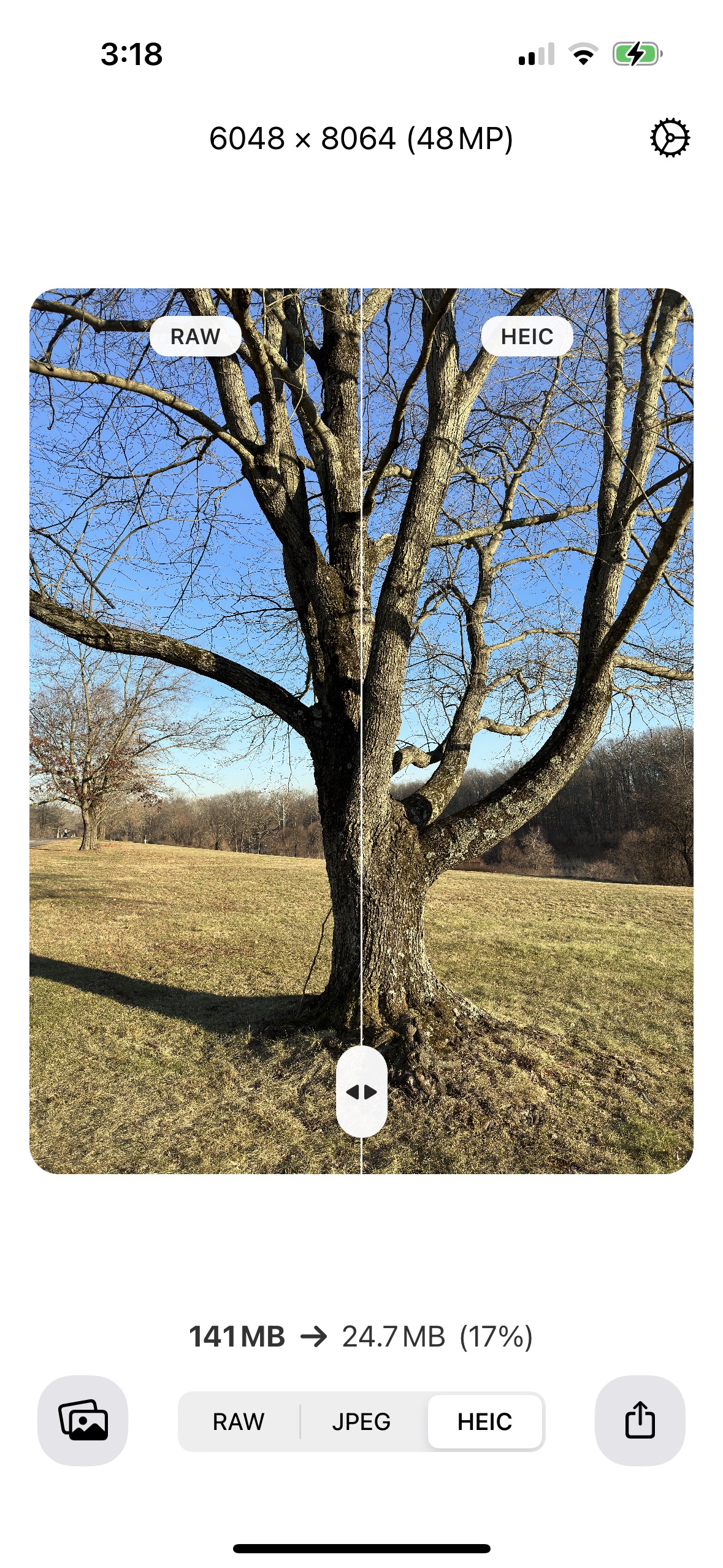Share the converted image
This screenshot has width=723, height=1568.
point(640,1420)
